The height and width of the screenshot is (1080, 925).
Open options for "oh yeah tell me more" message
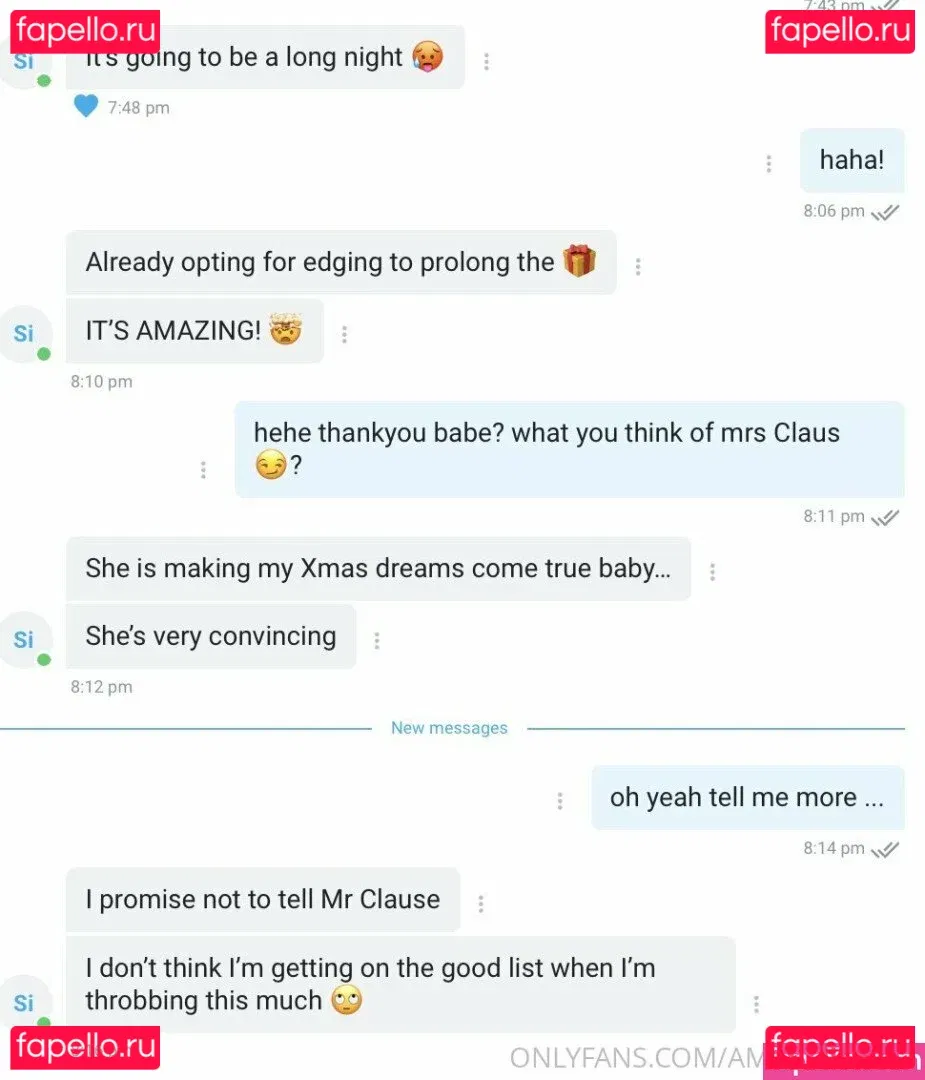point(560,801)
